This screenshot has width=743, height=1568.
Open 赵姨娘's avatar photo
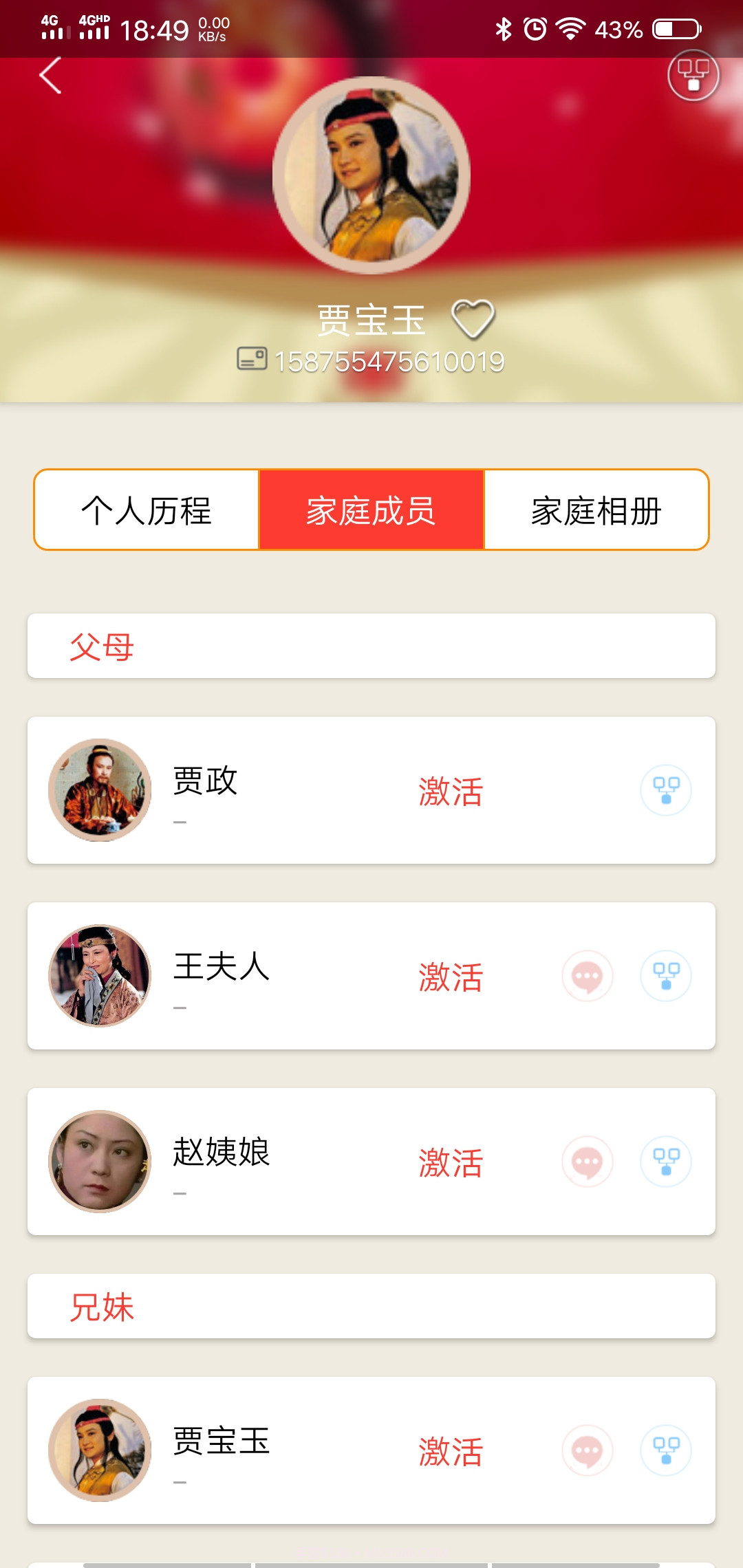[99, 1162]
